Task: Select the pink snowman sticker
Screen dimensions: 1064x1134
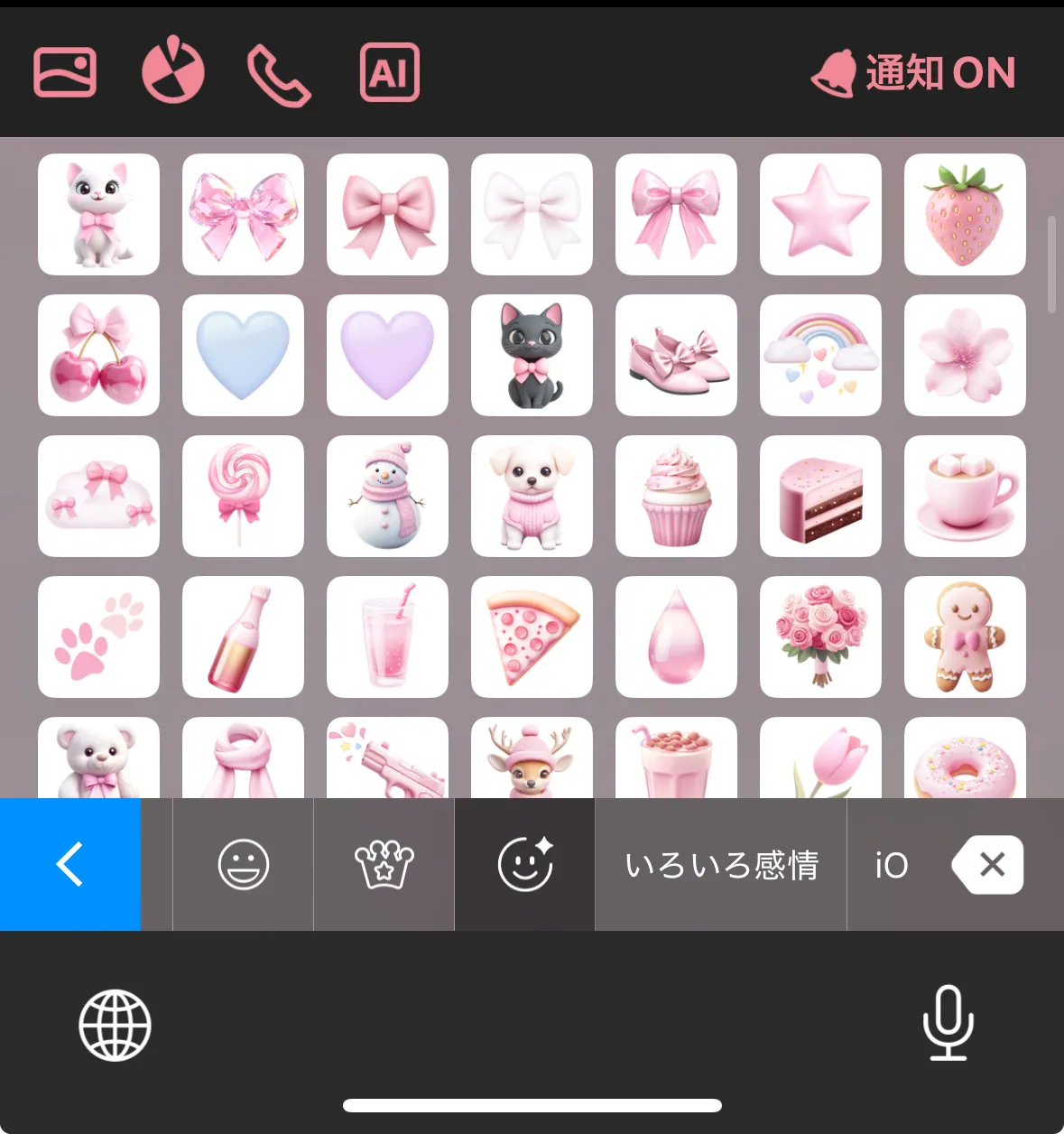Action: coord(387,497)
